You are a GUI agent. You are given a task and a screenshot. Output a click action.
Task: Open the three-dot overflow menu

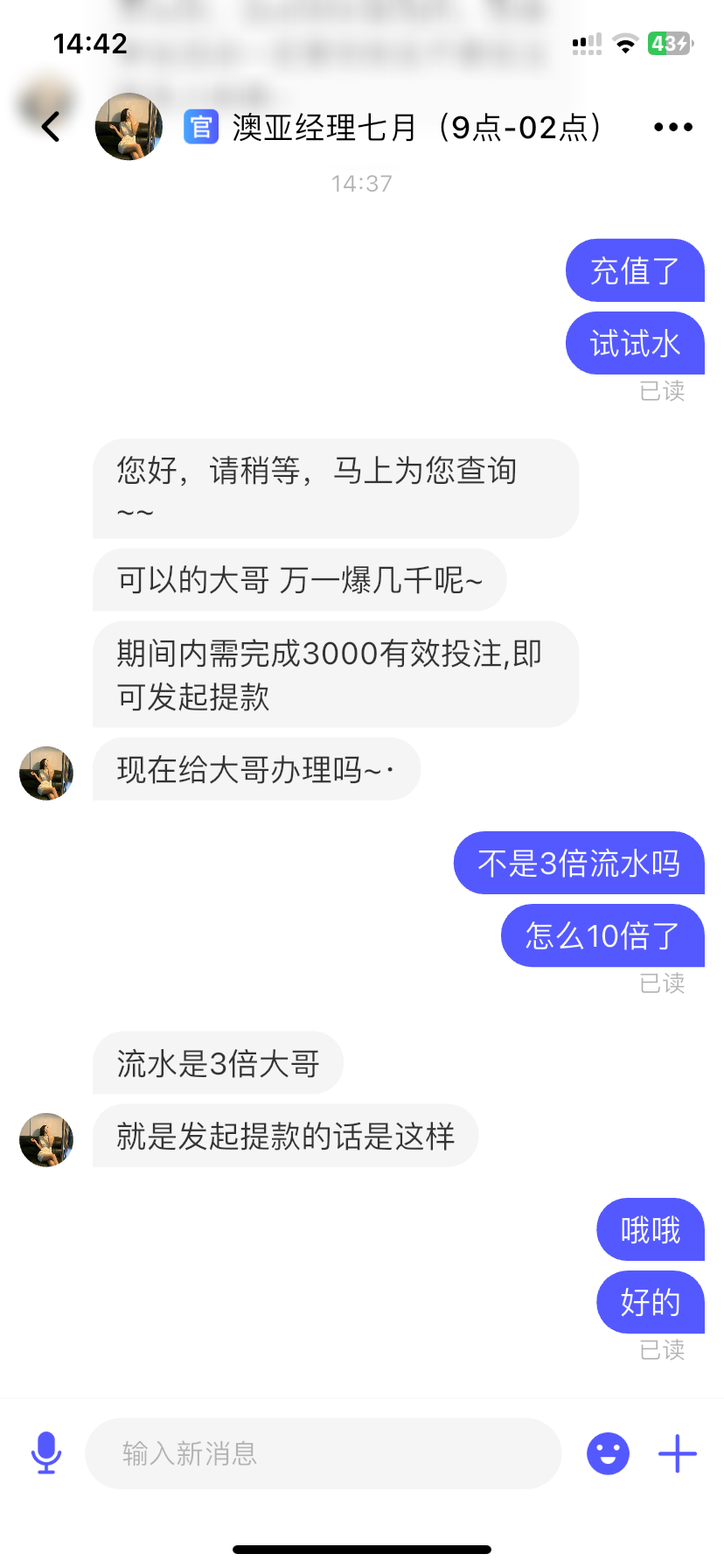pos(672,128)
